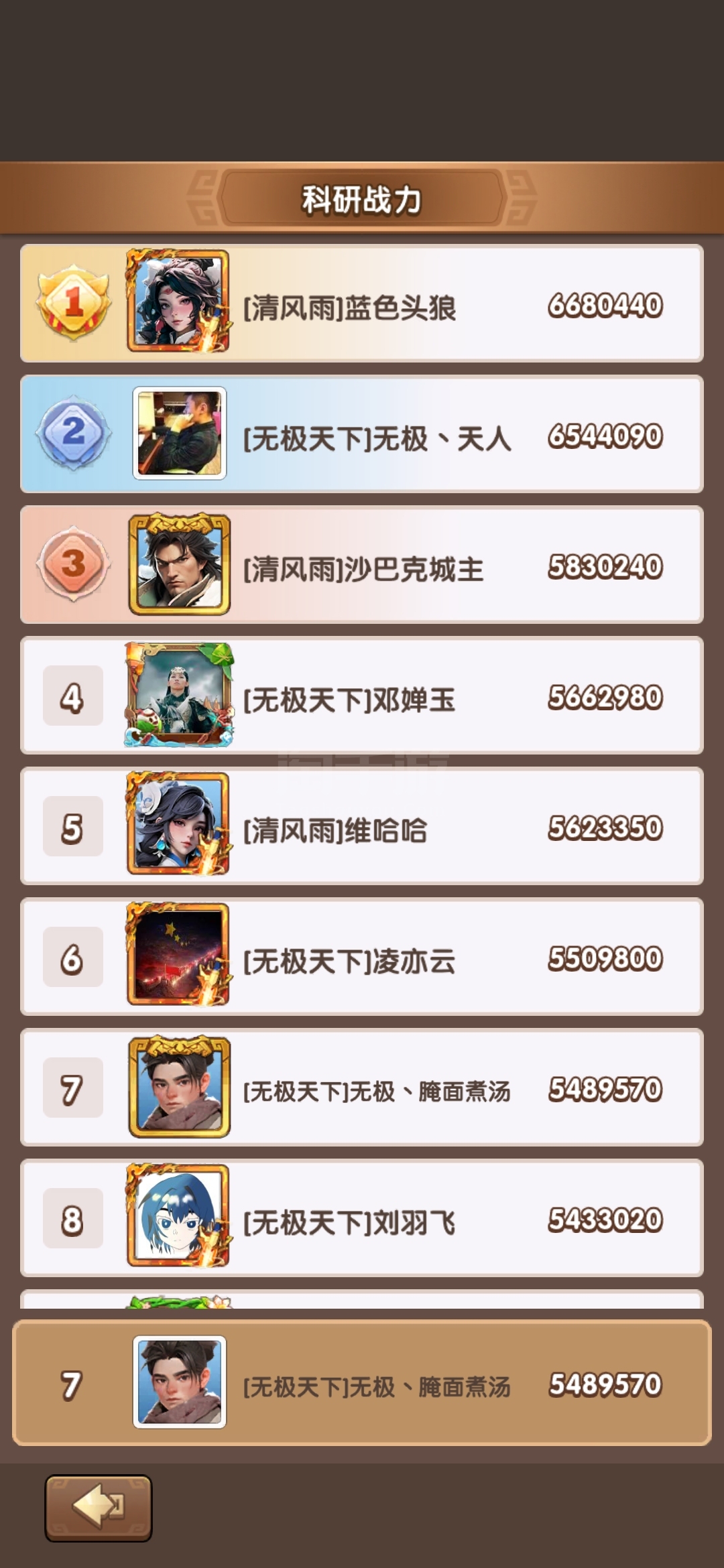Tap the back arrow button to exit the leaderboard

(x=99, y=1508)
